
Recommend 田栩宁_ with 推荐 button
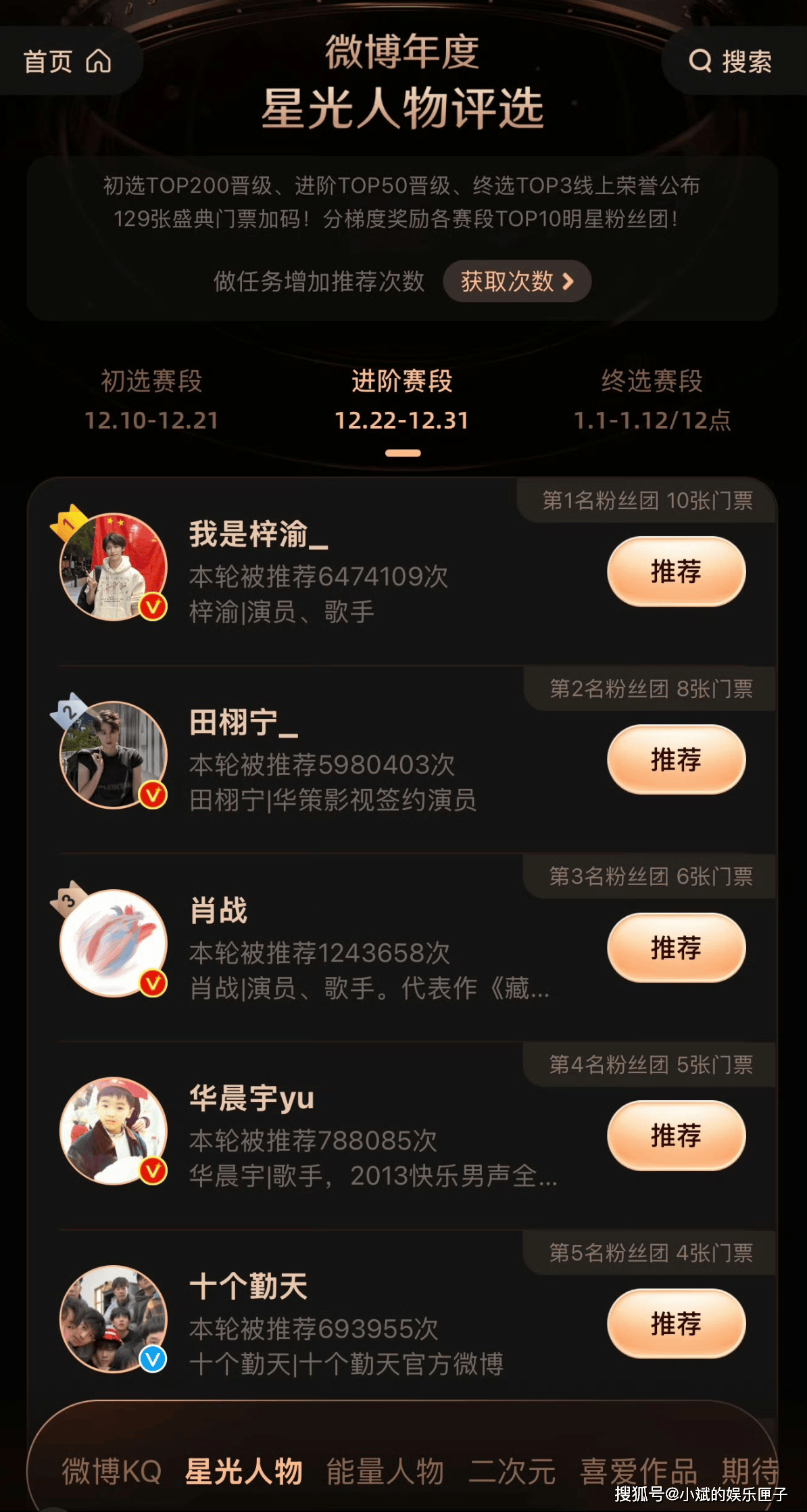tap(676, 759)
